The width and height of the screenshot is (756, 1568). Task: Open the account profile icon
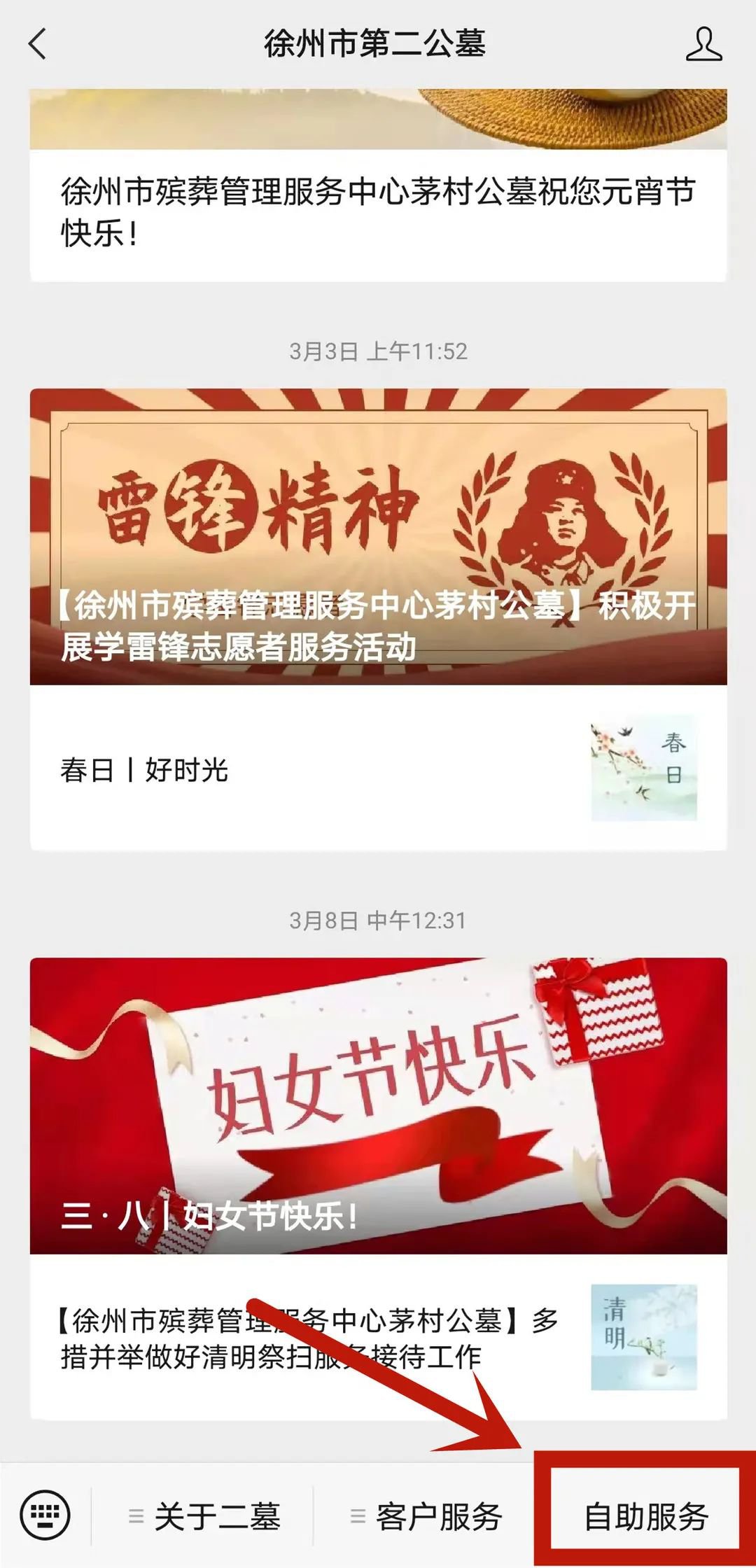(x=703, y=44)
